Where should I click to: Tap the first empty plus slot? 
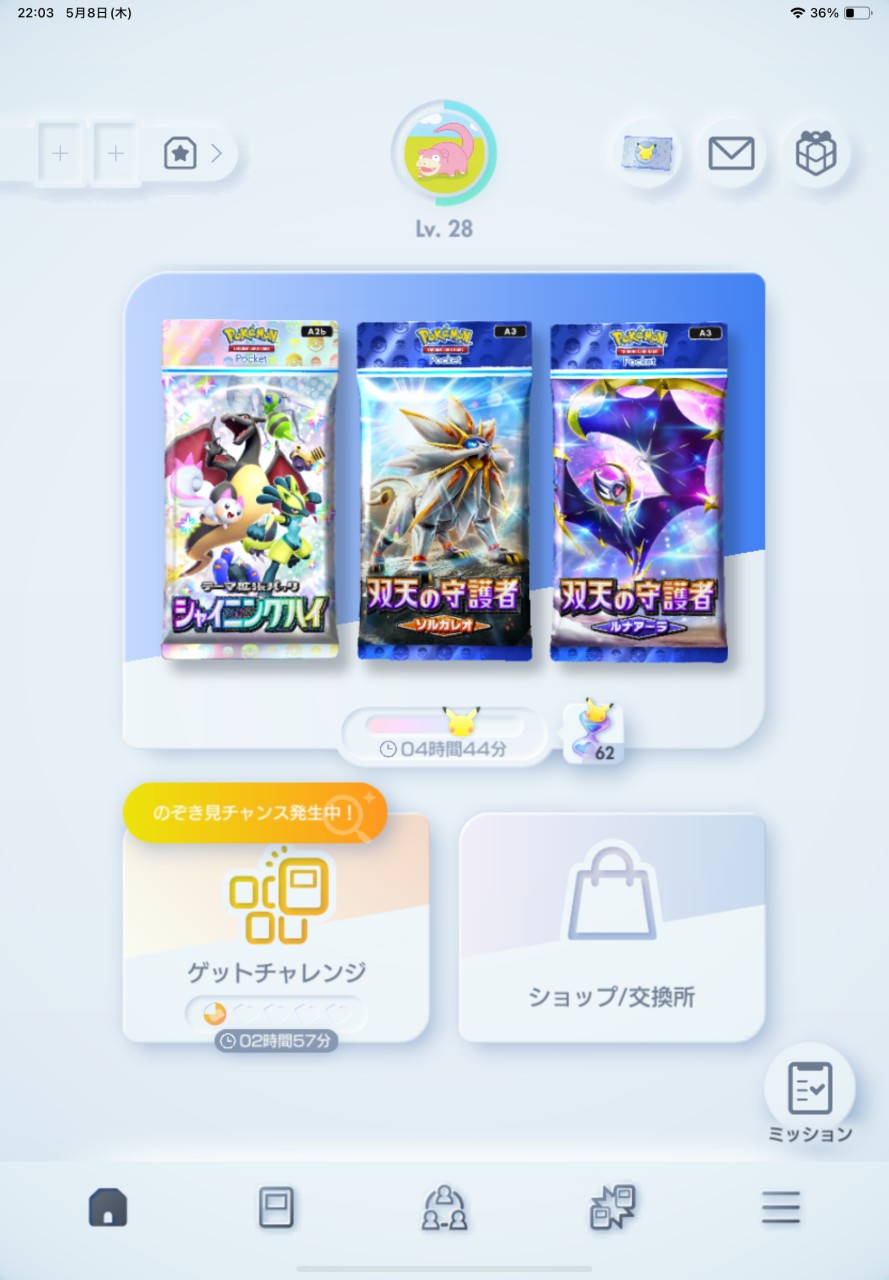point(60,153)
